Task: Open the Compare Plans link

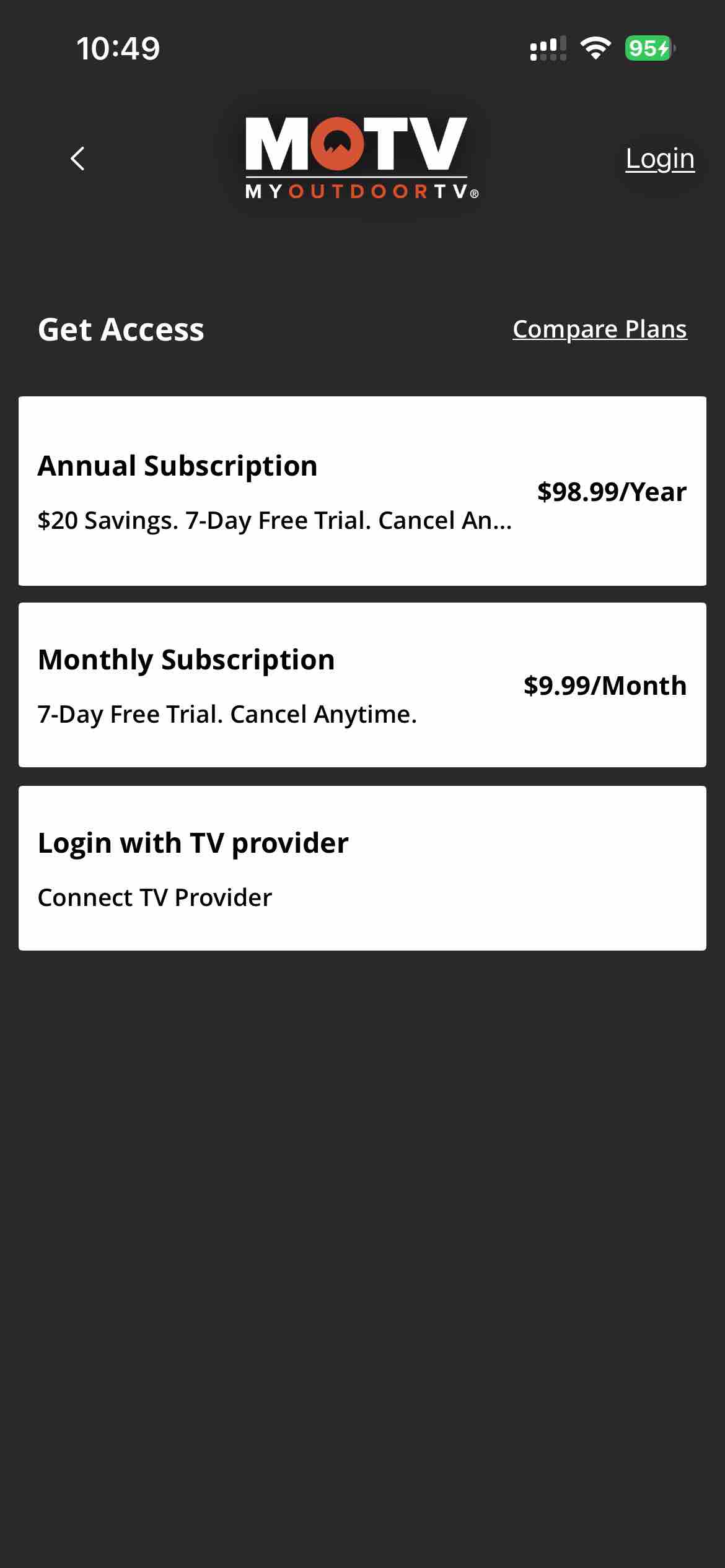Action: 599,329
